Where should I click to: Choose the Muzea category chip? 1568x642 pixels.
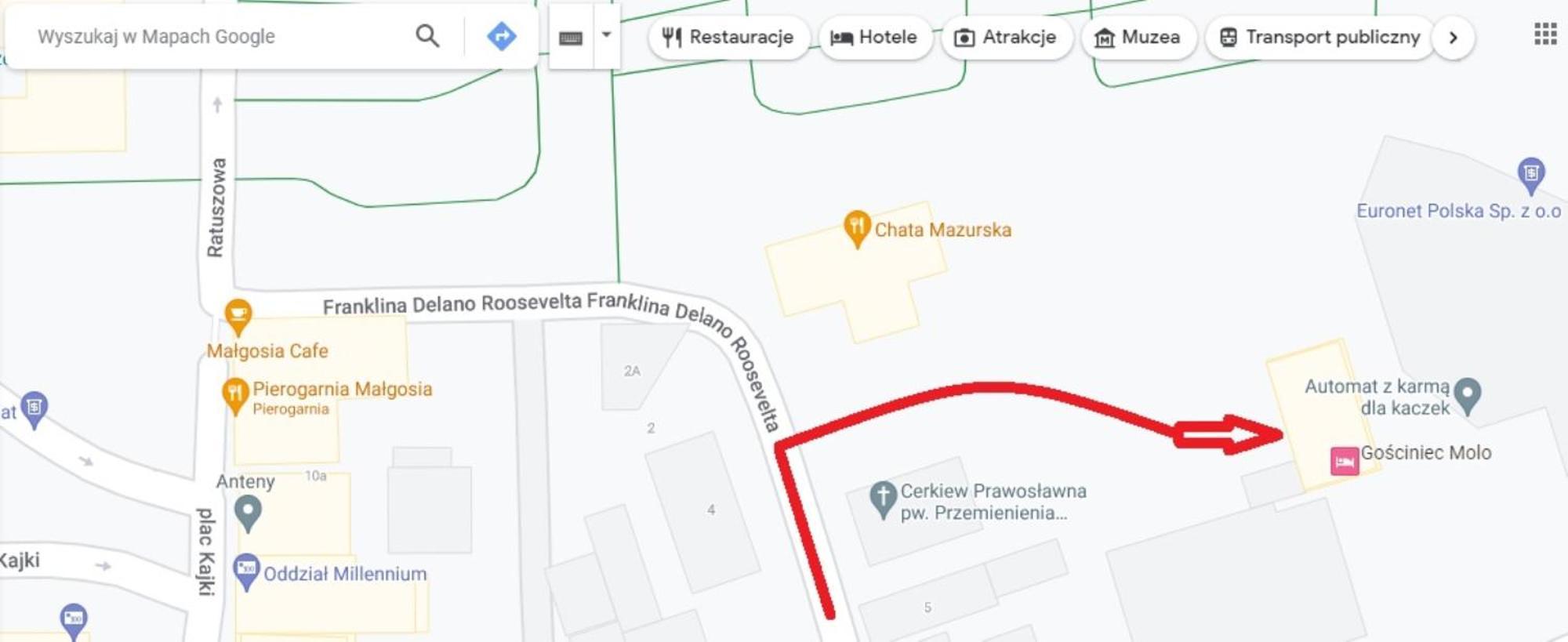point(1138,37)
